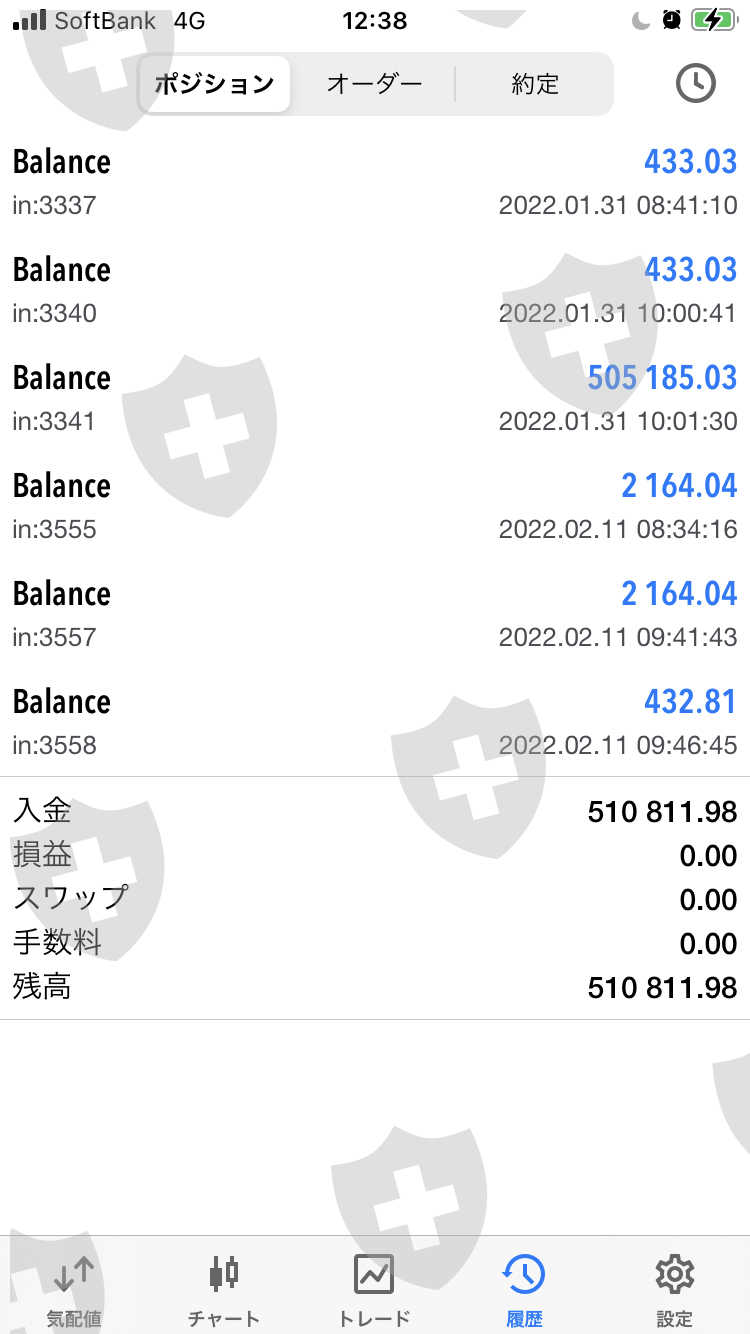750x1334 pixels.
Task: Open the clock date-range filter icon
Action: pos(695,84)
